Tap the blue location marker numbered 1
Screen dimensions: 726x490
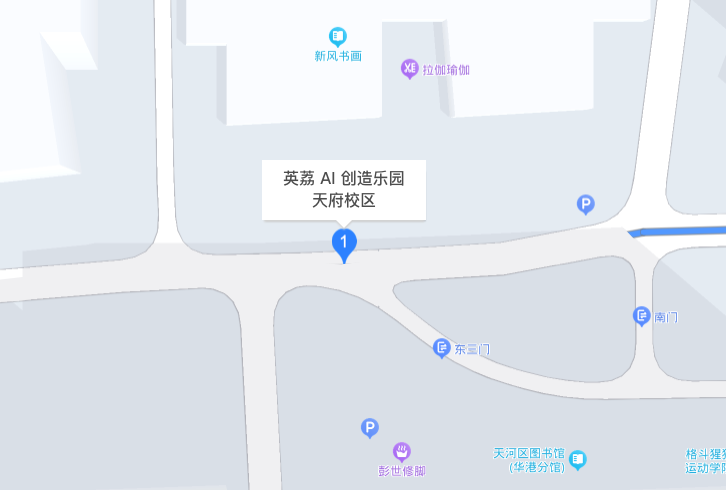tap(344, 243)
